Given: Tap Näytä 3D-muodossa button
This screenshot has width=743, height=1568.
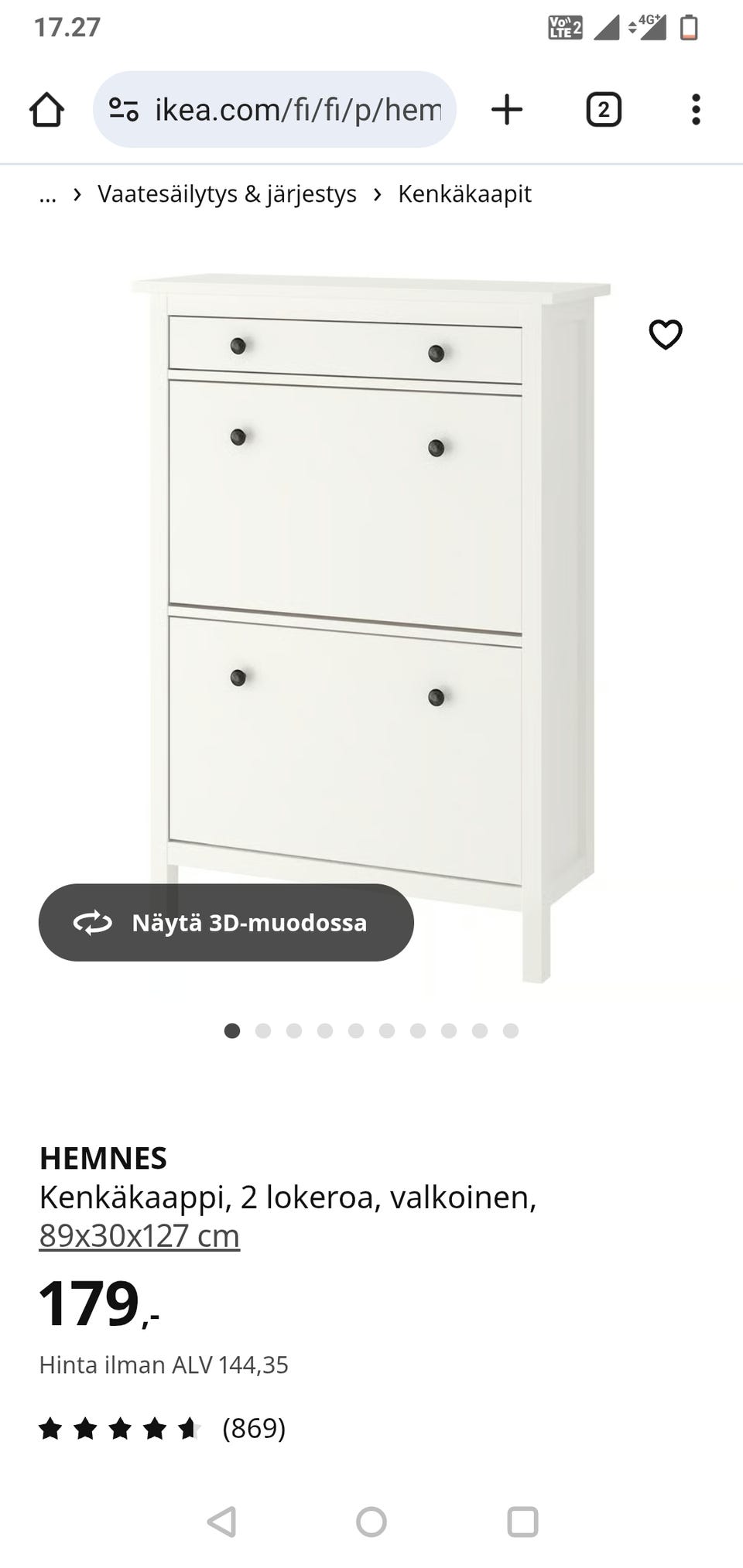Looking at the screenshot, I should click(226, 923).
